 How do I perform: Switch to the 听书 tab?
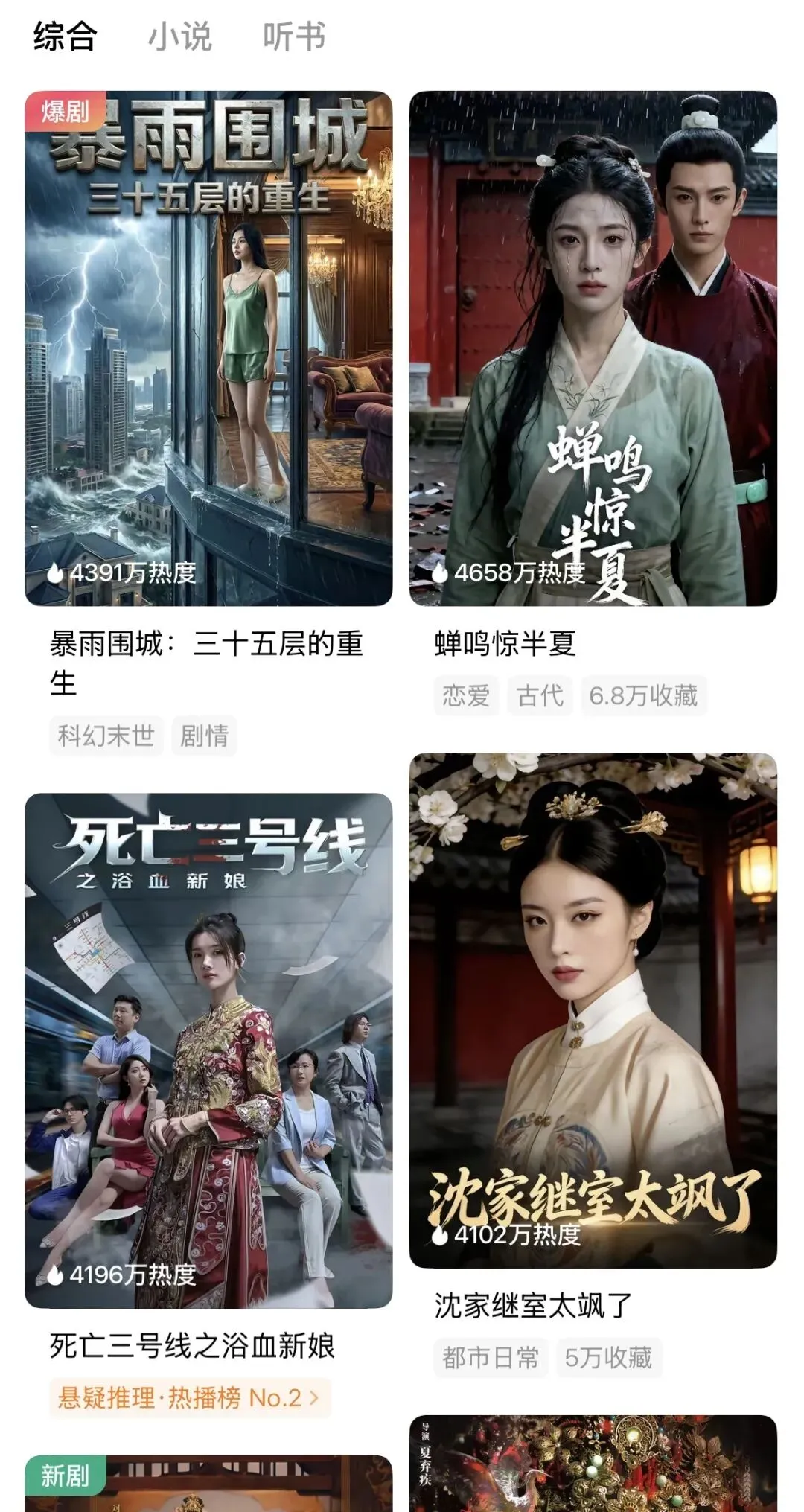point(294,36)
